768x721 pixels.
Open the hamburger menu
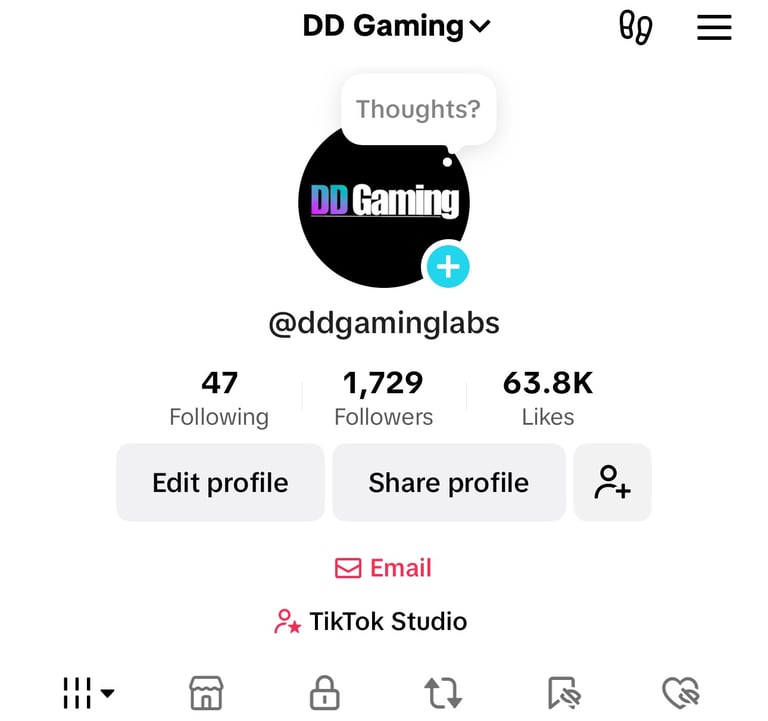[x=714, y=27]
